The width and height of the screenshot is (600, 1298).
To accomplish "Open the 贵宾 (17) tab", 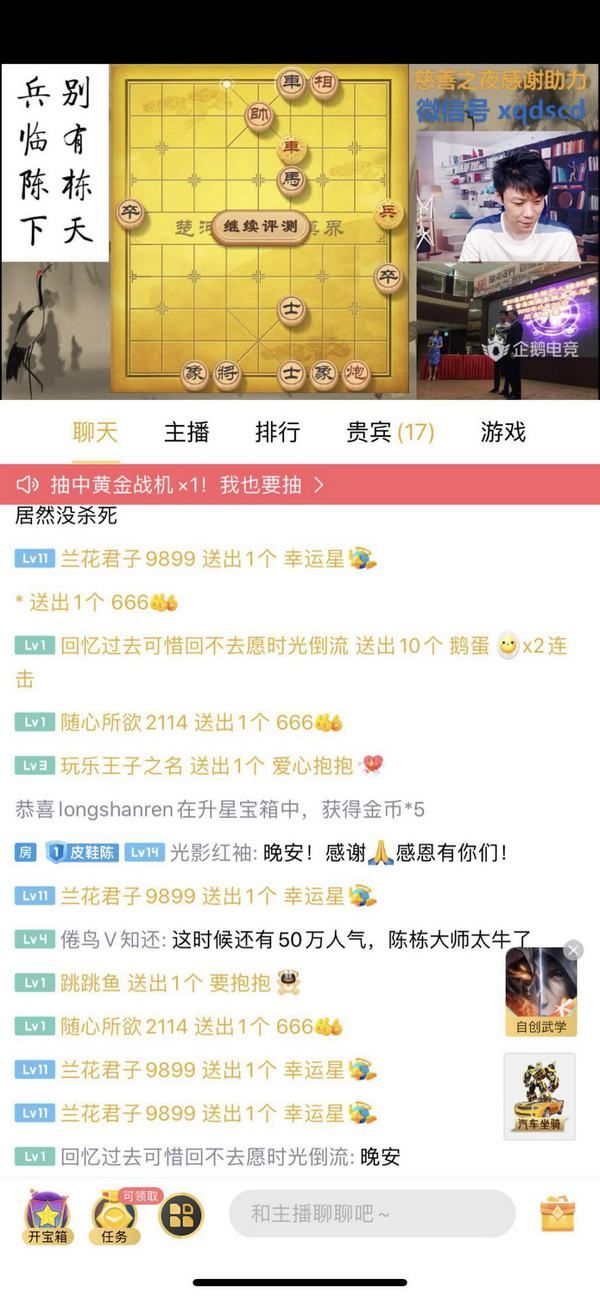I will click(390, 432).
